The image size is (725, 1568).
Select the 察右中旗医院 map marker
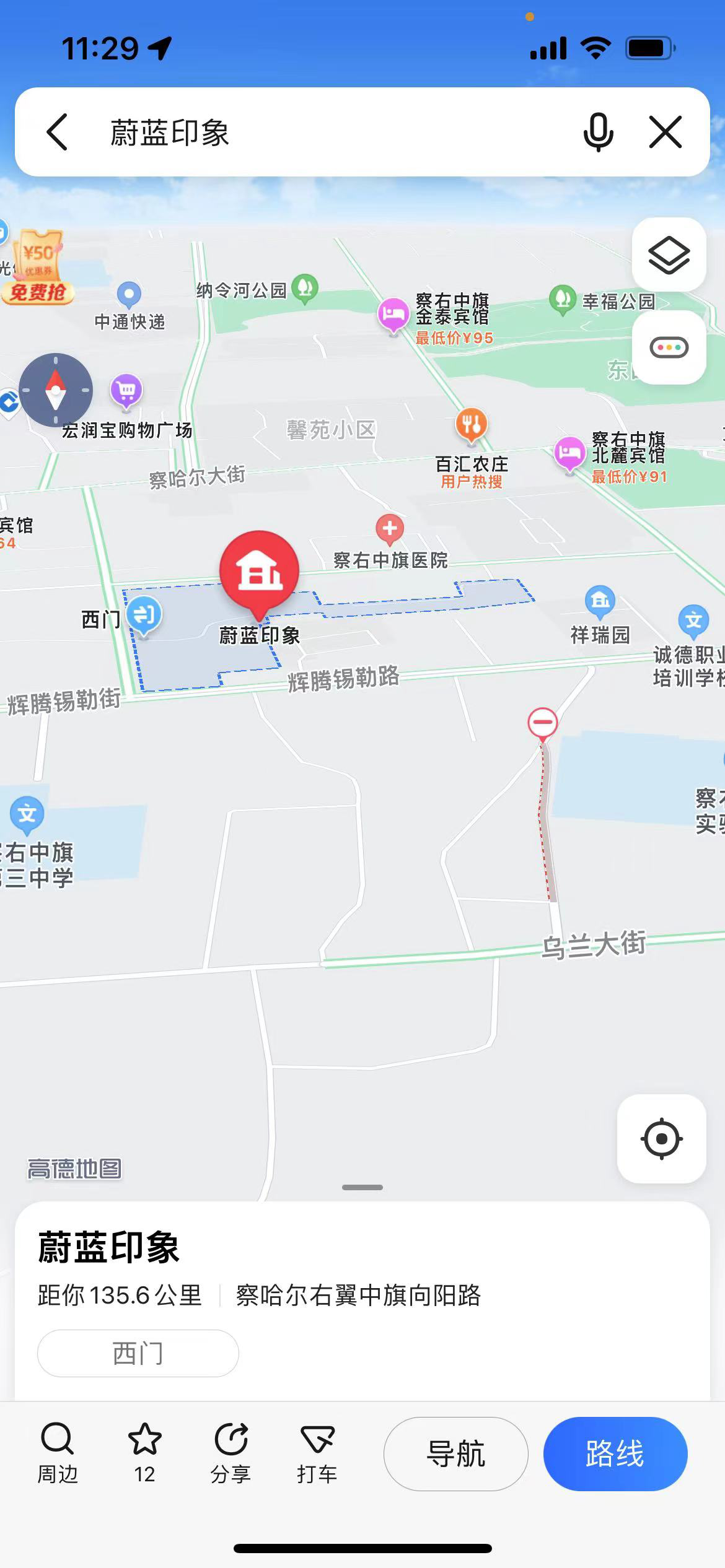click(390, 529)
